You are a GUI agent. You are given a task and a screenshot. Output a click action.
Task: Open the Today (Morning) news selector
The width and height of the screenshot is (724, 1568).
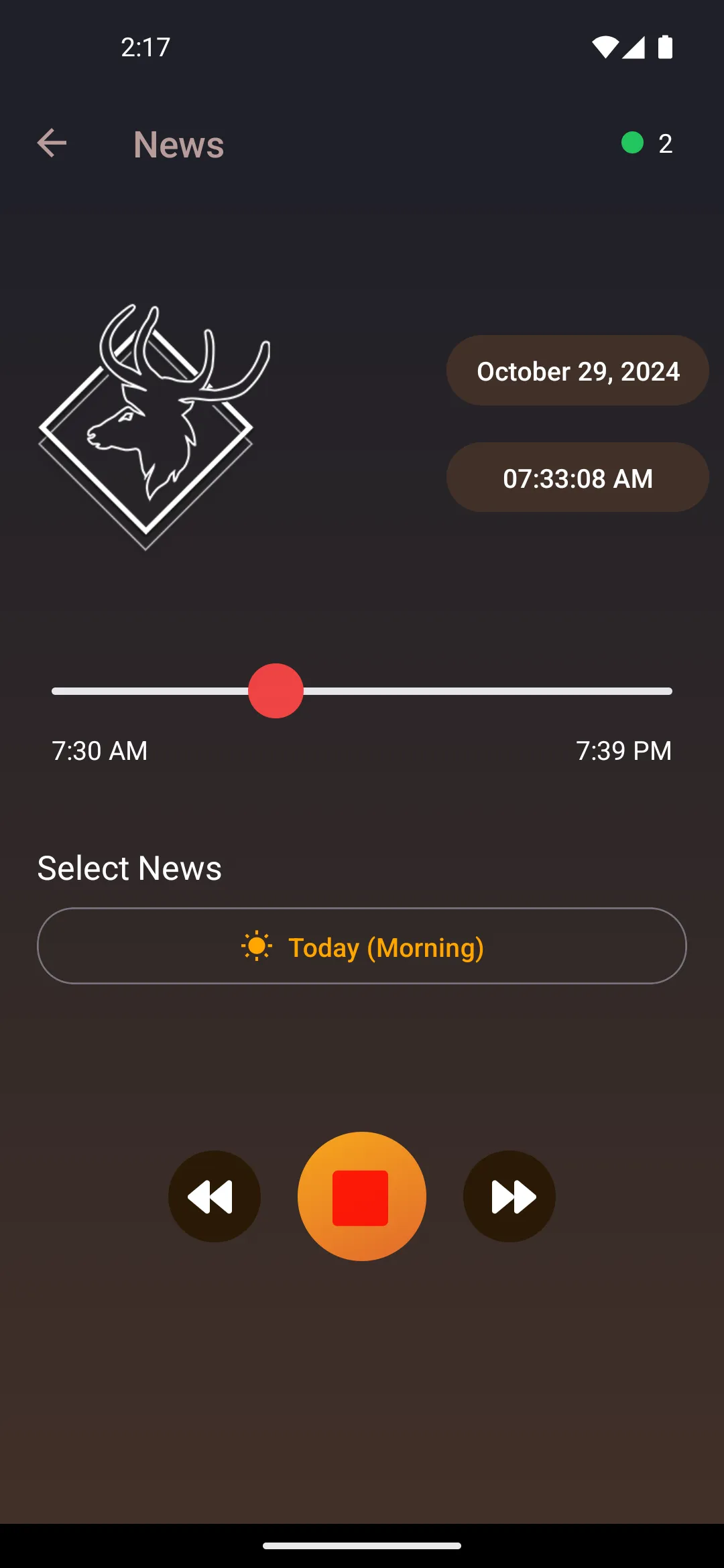coord(362,946)
